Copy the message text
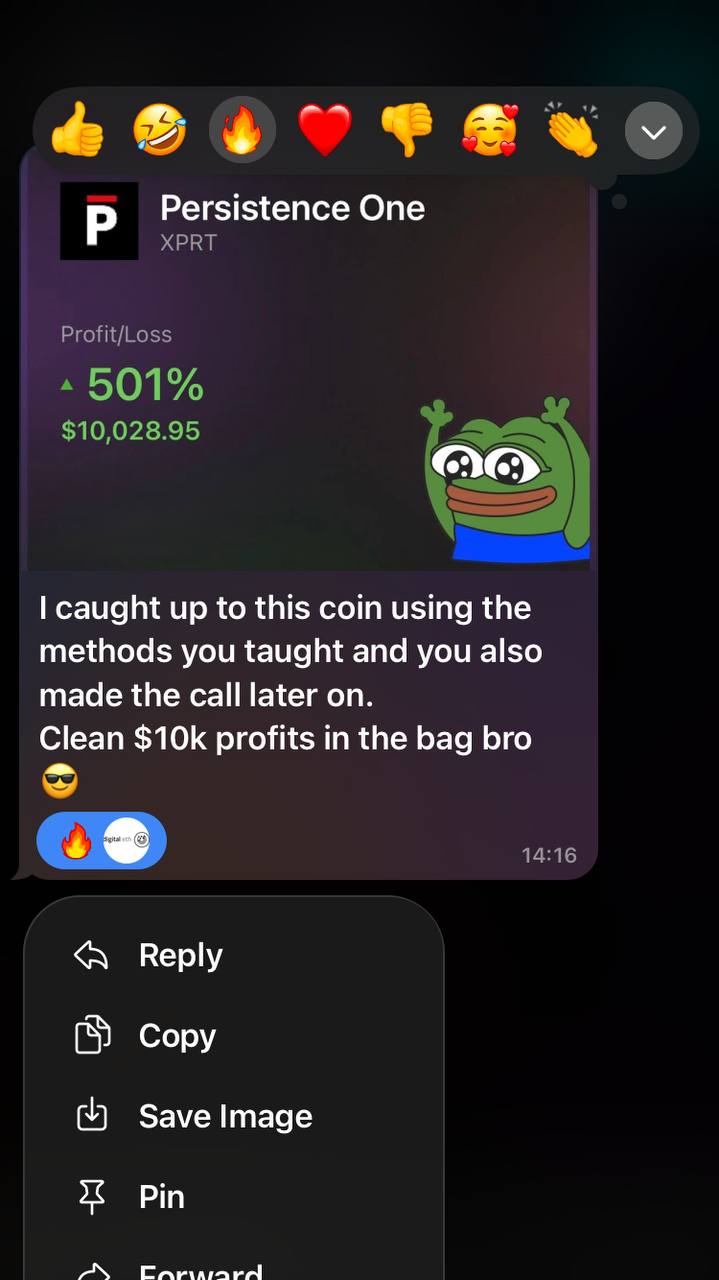The height and width of the screenshot is (1280, 719). [x=234, y=1036]
